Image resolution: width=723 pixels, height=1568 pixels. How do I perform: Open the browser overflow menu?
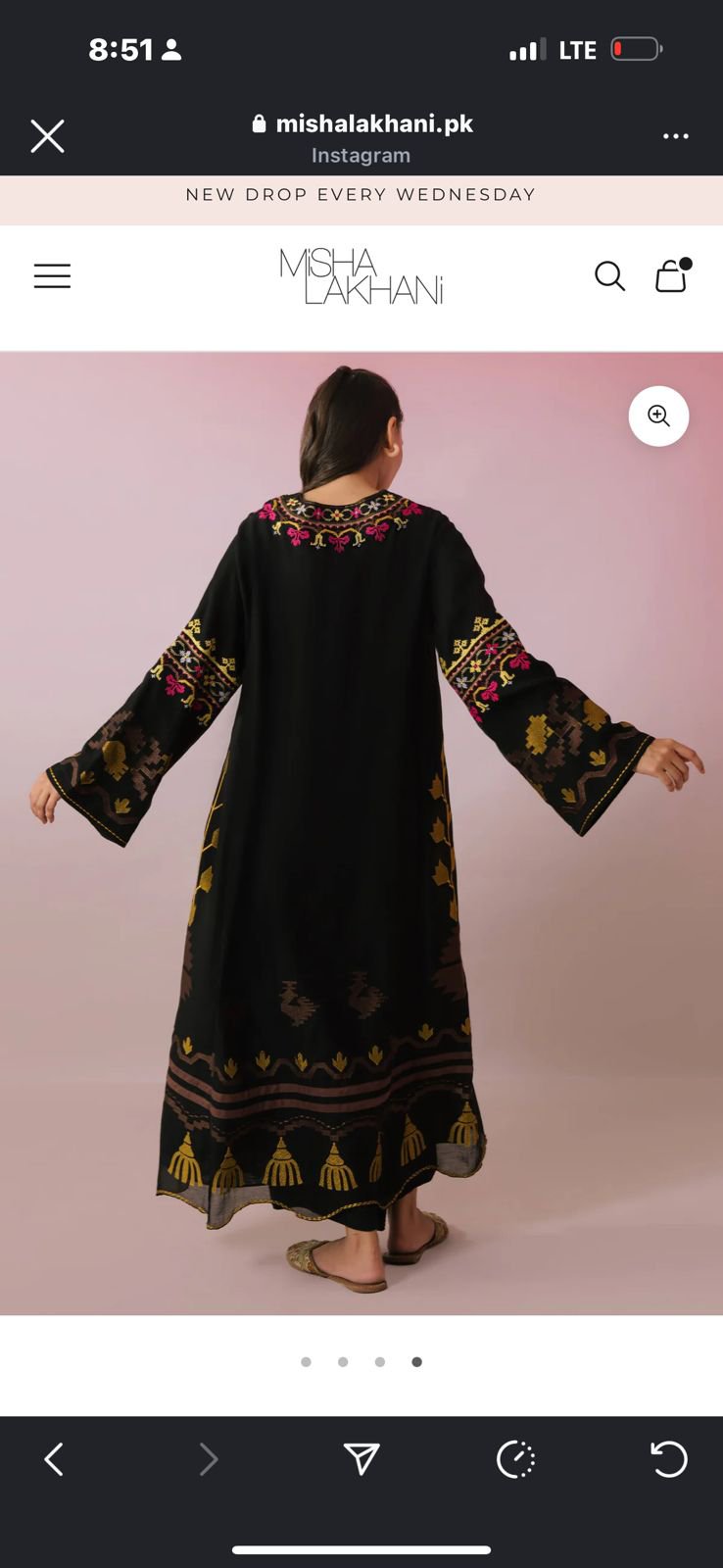[x=675, y=136]
